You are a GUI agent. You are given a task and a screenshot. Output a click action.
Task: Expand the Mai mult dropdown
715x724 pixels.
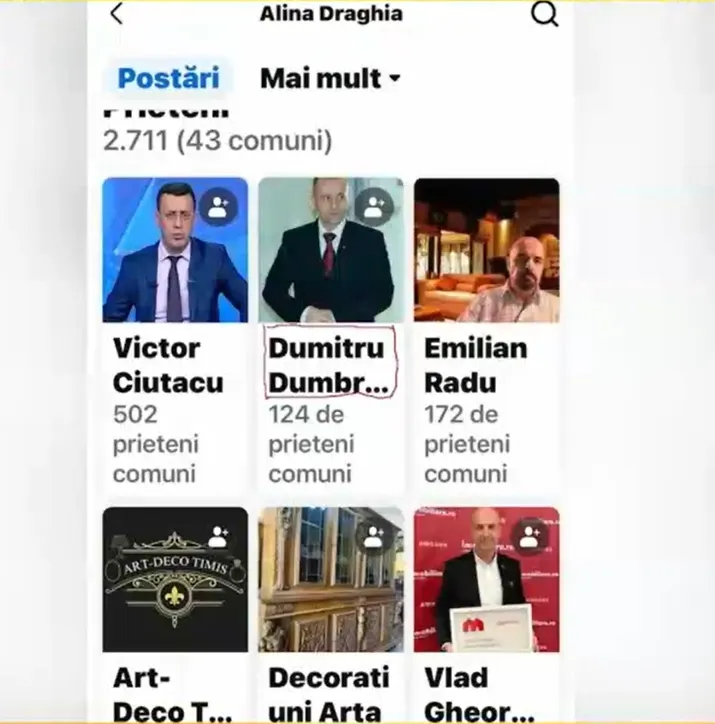tap(330, 78)
